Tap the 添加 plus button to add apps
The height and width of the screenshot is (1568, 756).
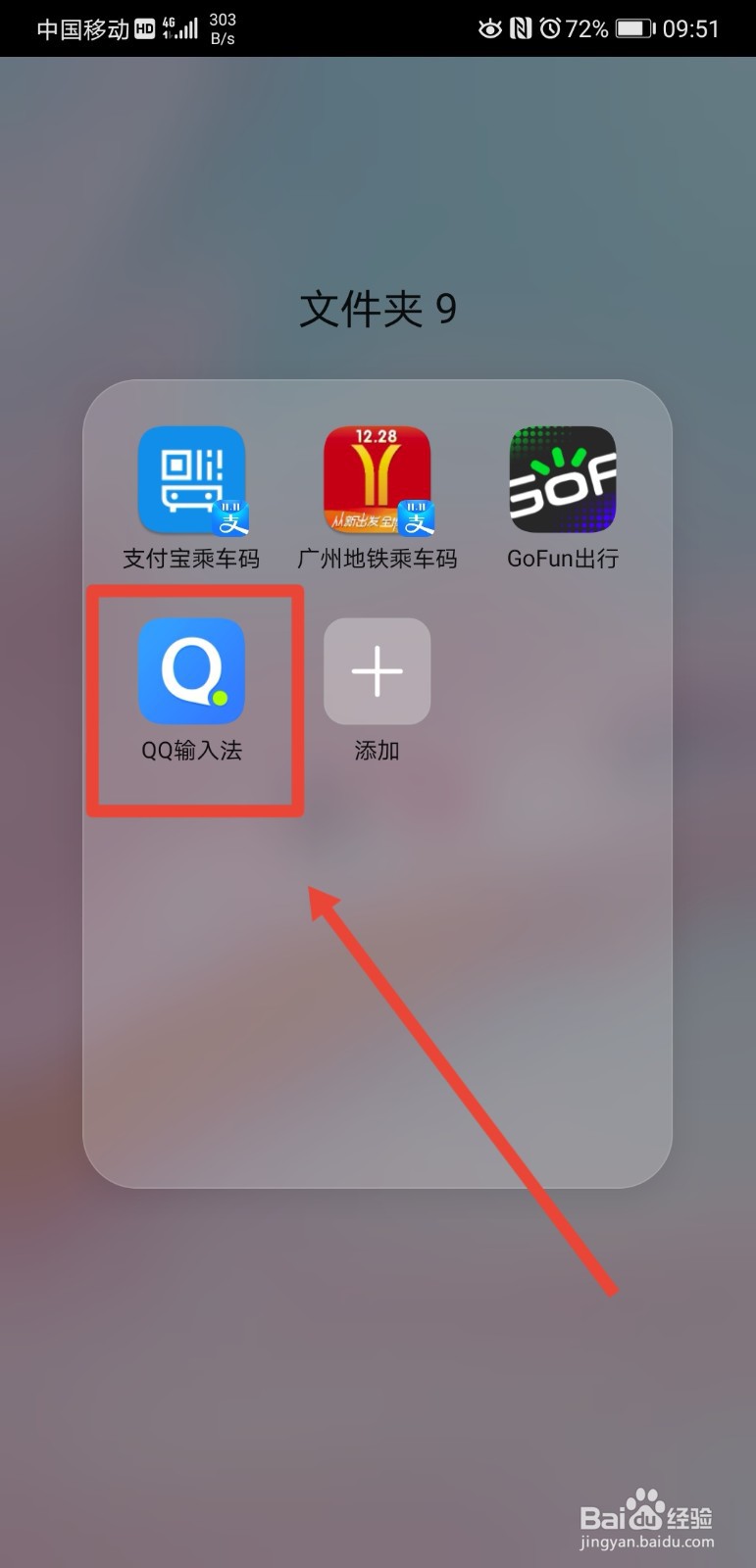coord(377,672)
